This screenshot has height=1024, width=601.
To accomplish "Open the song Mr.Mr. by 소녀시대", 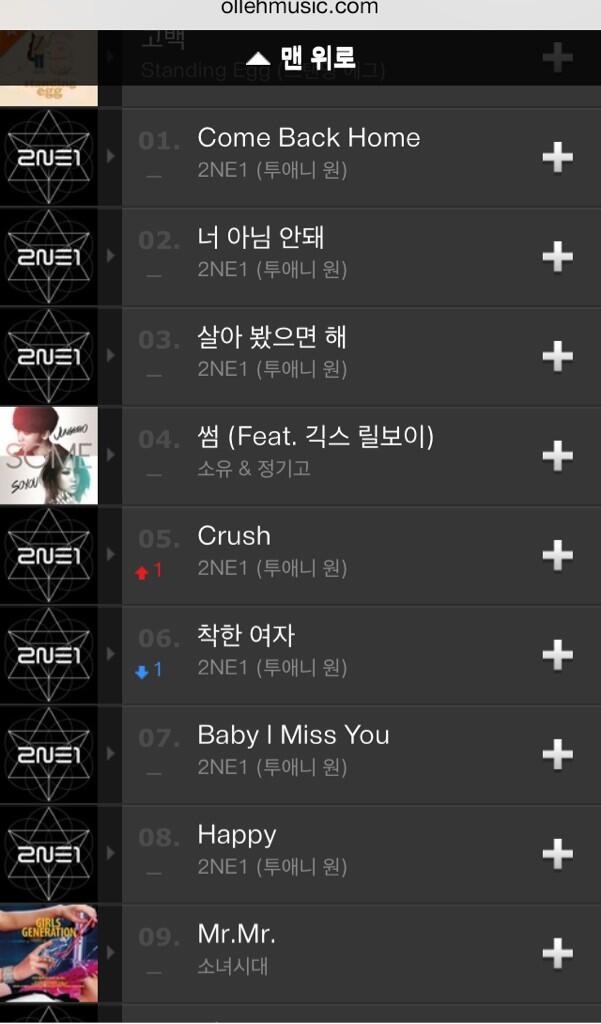I will point(236,935).
